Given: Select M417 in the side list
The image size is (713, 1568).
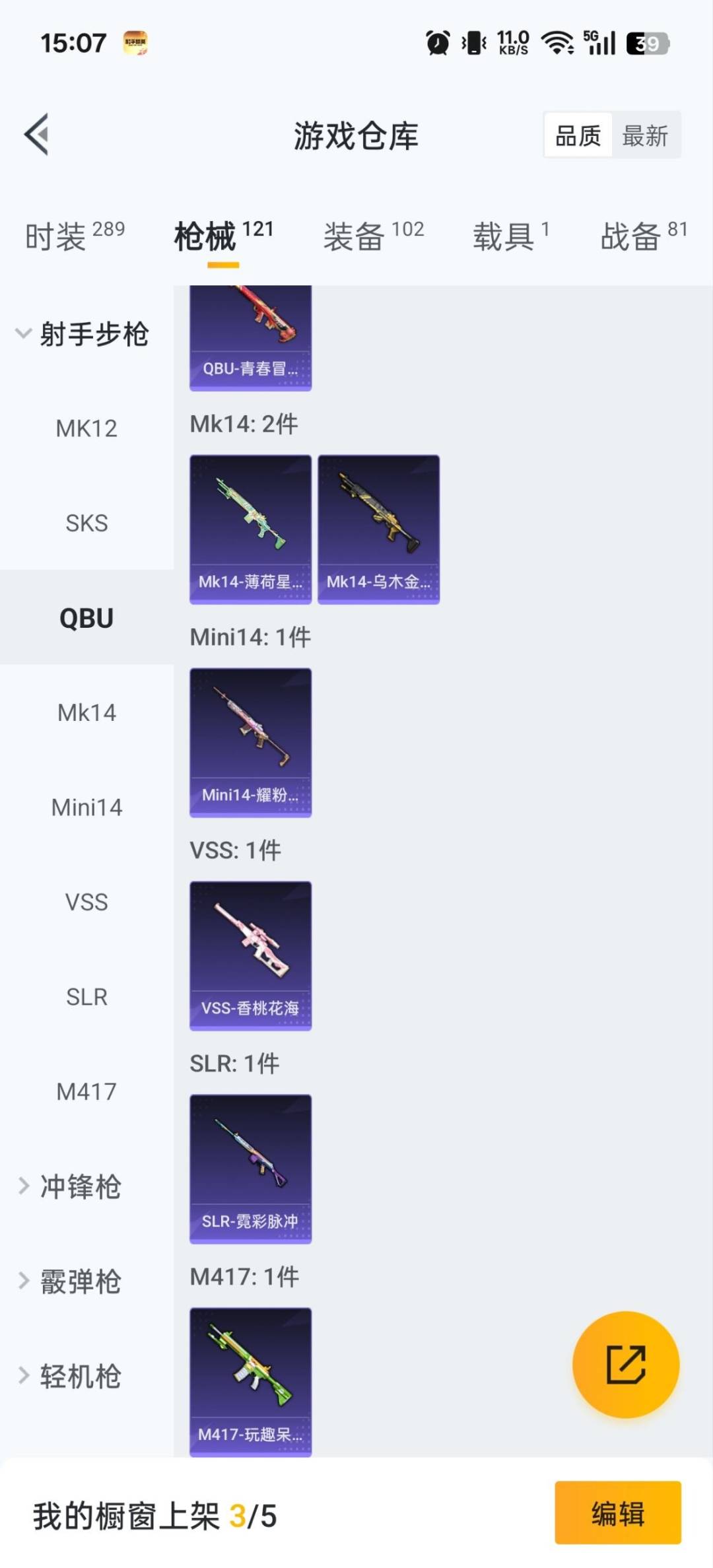Looking at the screenshot, I should click(86, 1092).
